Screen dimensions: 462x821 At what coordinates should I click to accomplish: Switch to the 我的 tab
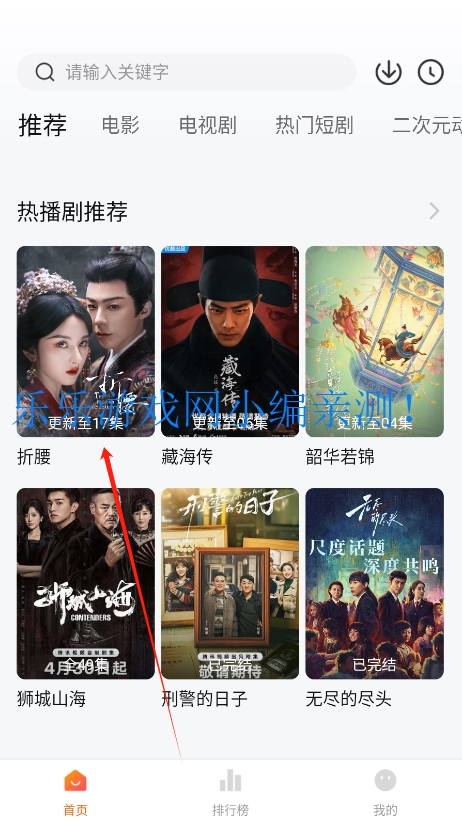[385, 792]
